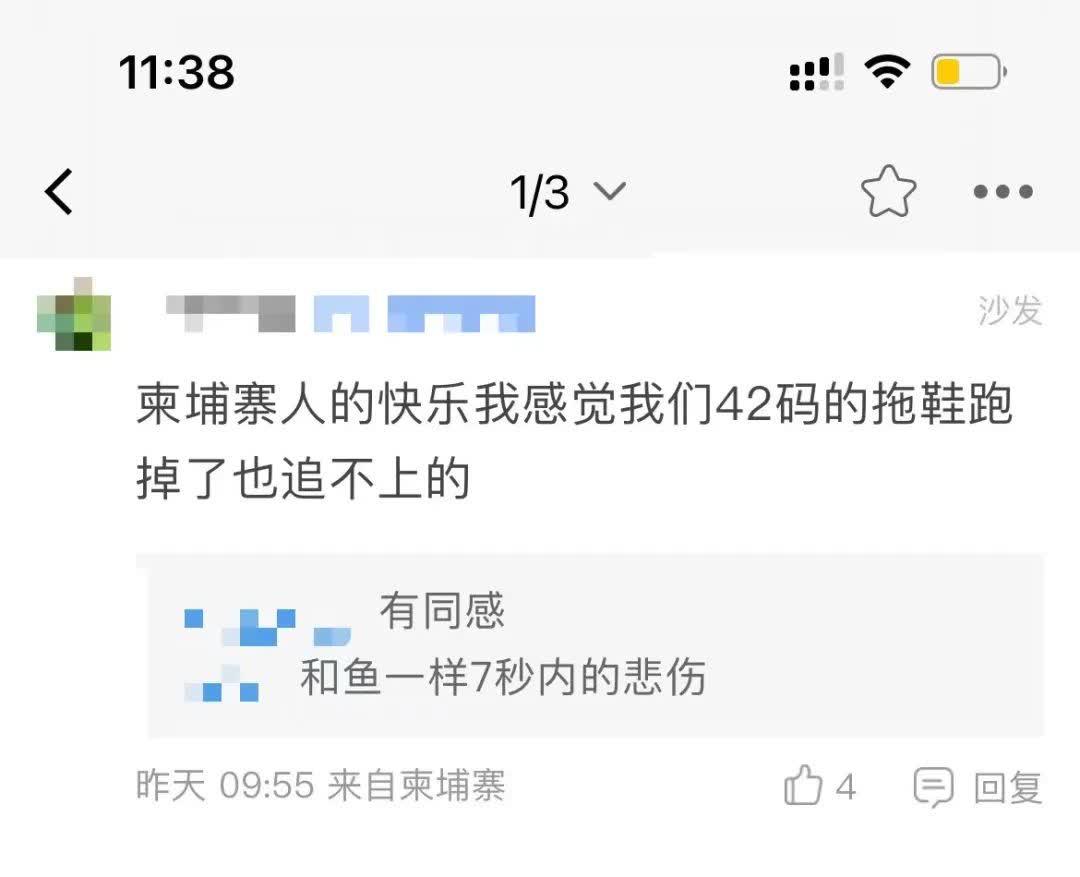Open the 1/3 page selector dropdown

[x=568, y=192]
